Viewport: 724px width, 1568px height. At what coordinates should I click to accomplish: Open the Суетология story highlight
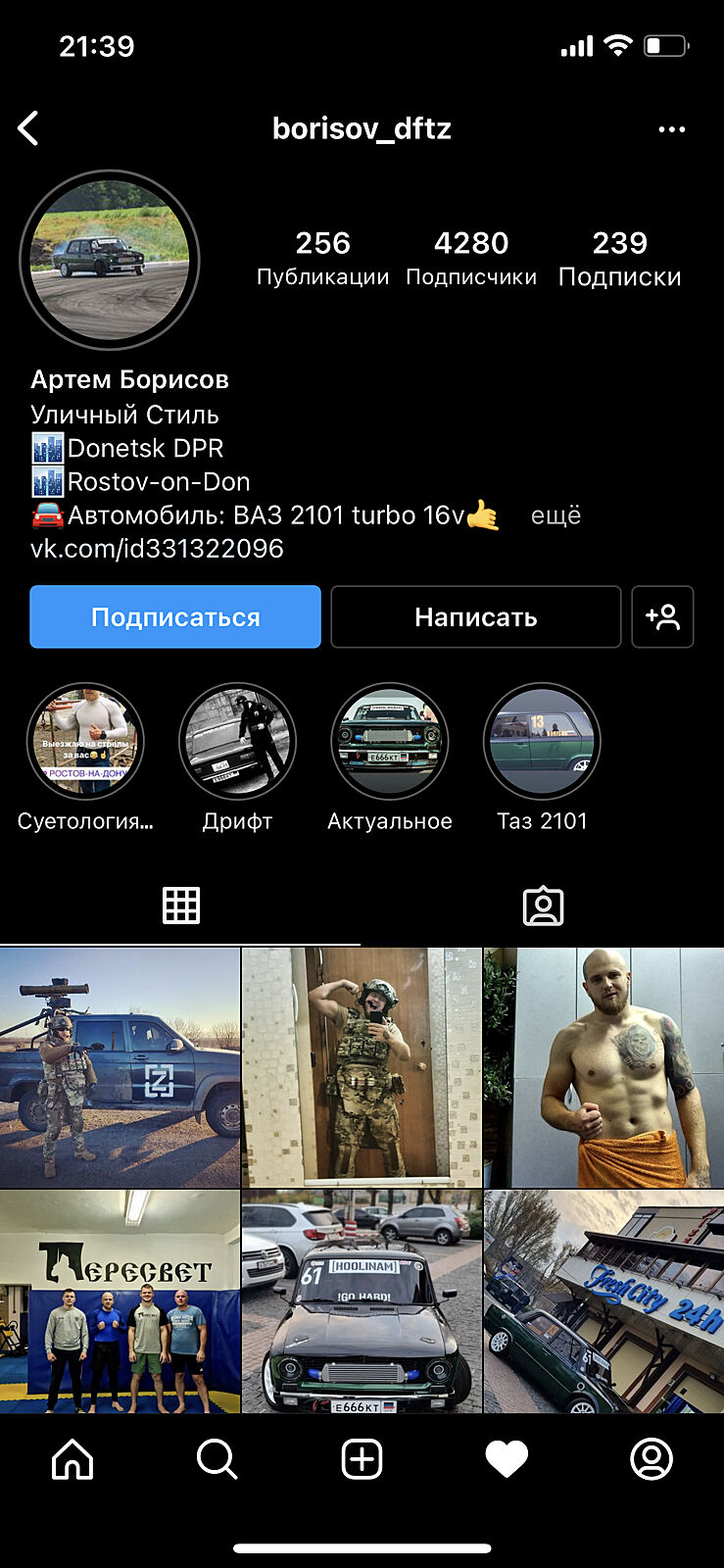tap(85, 741)
